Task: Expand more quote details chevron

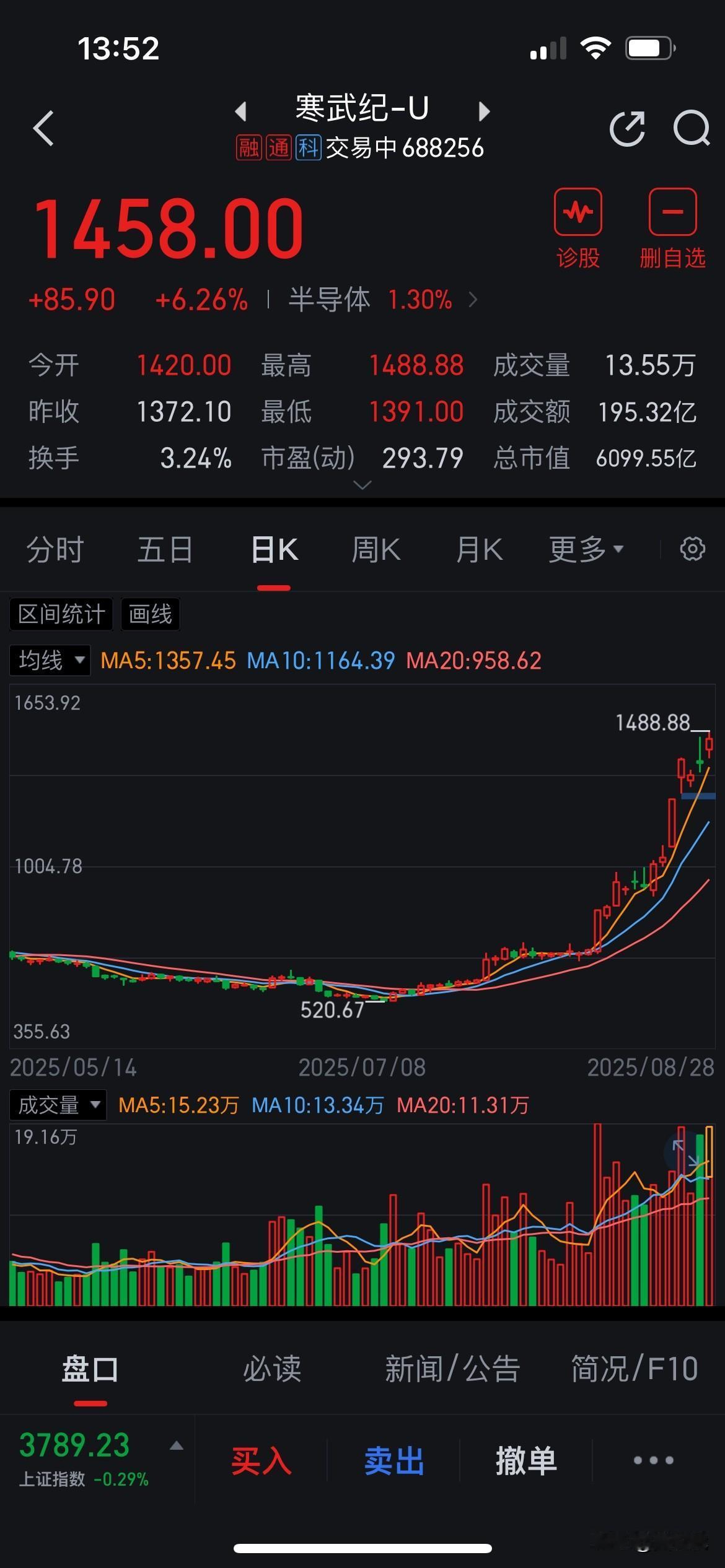Action: 362,485
